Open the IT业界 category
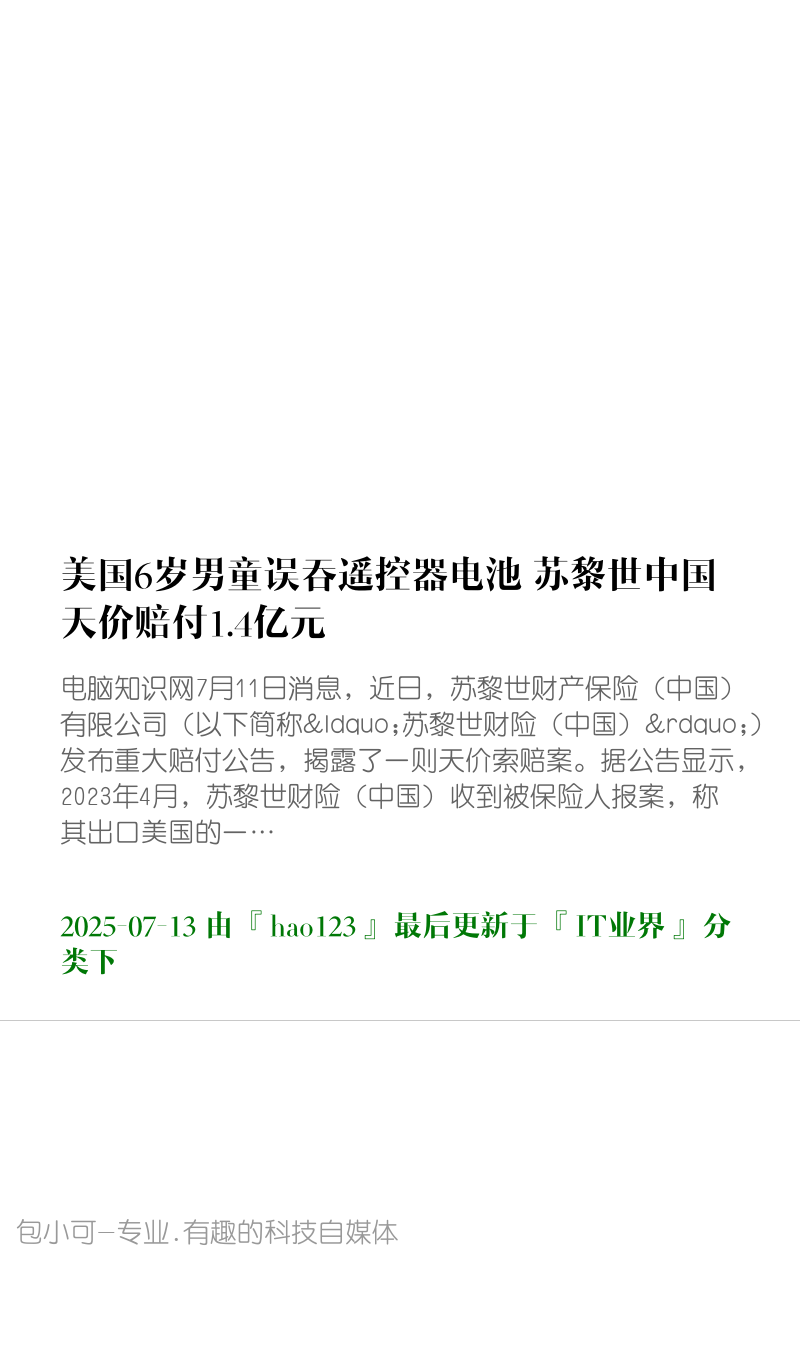This screenshot has width=800, height=1360. [620, 927]
